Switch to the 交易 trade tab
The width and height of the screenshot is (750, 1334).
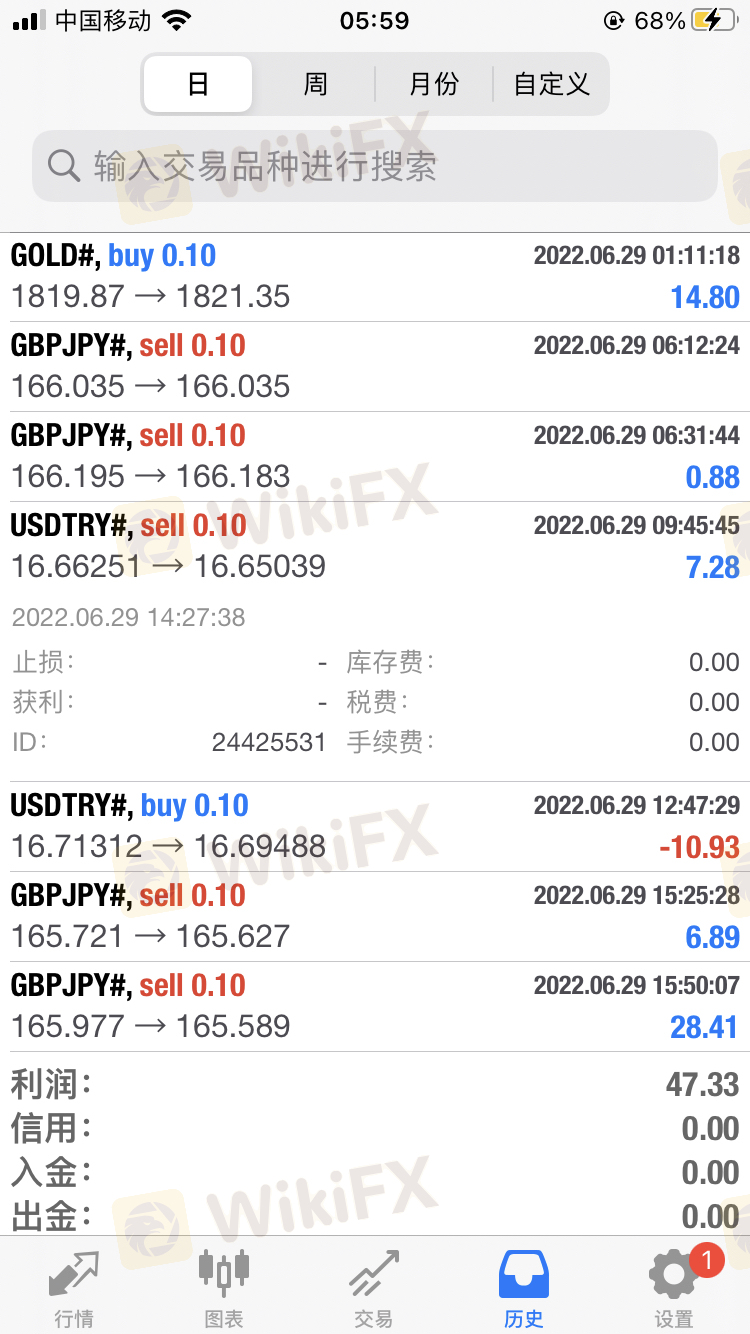374,1287
